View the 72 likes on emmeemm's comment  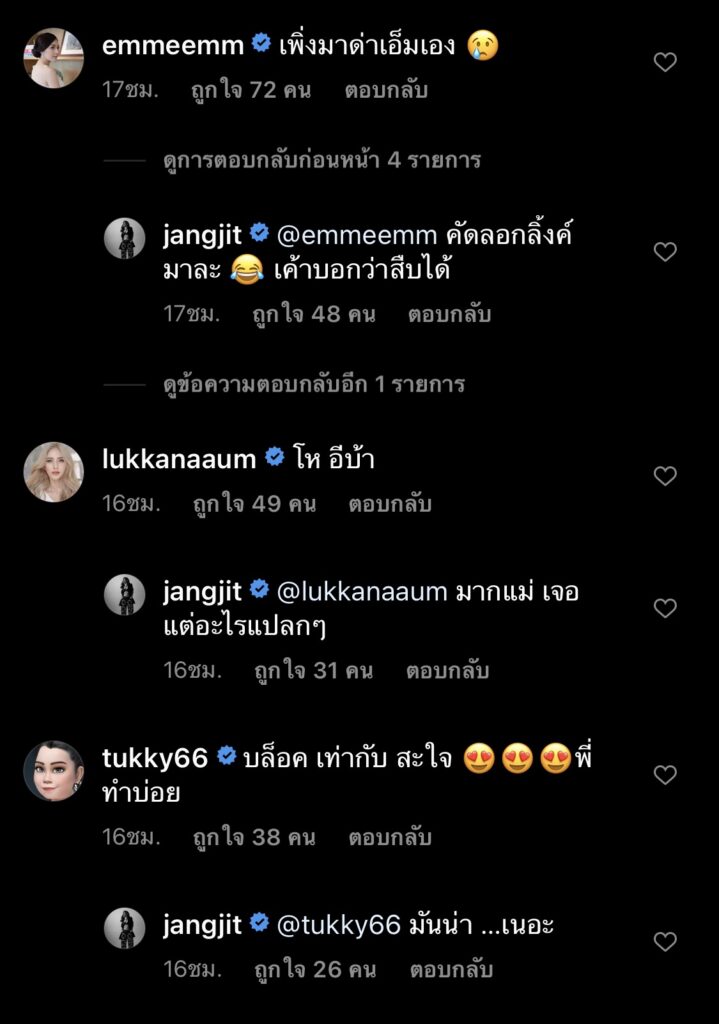pos(251,90)
